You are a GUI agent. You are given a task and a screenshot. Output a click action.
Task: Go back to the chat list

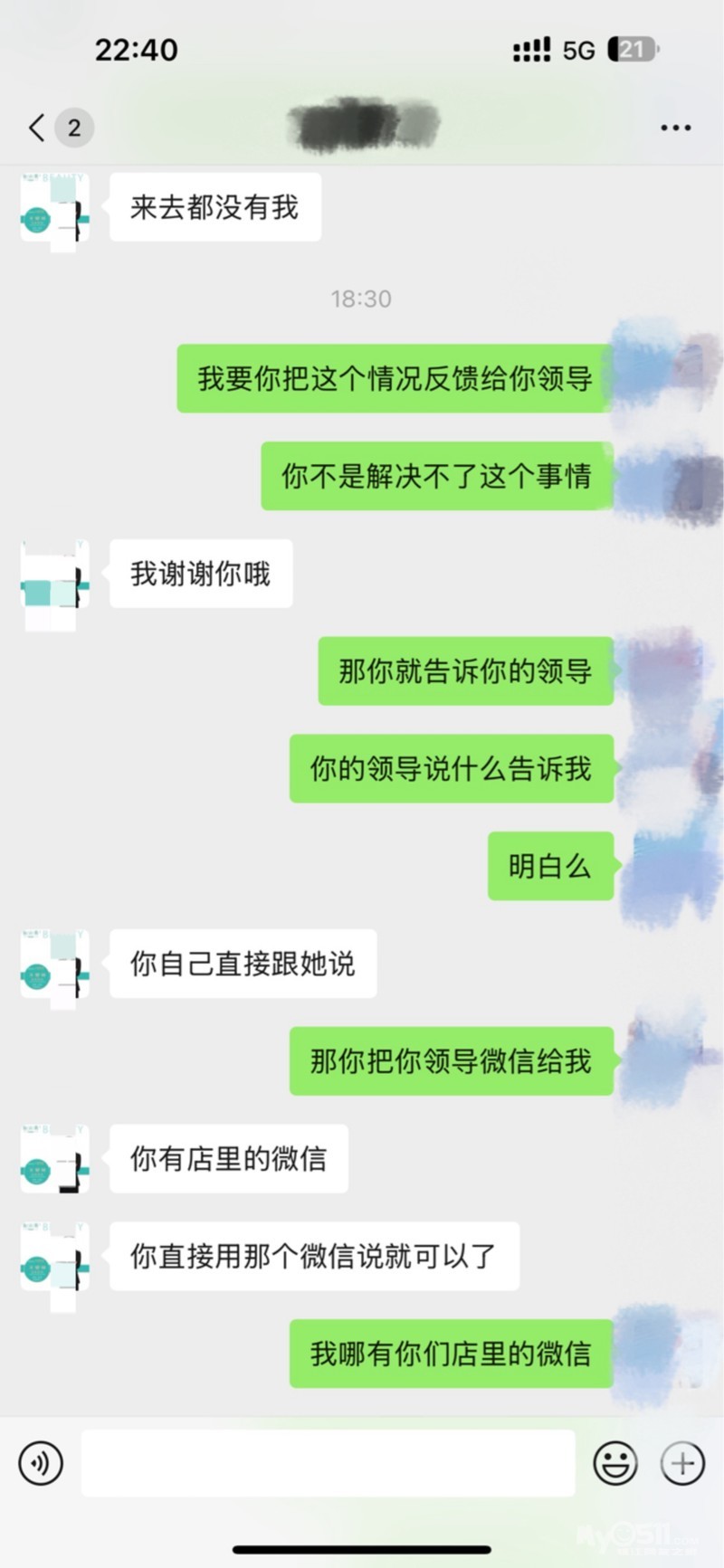click(37, 128)
